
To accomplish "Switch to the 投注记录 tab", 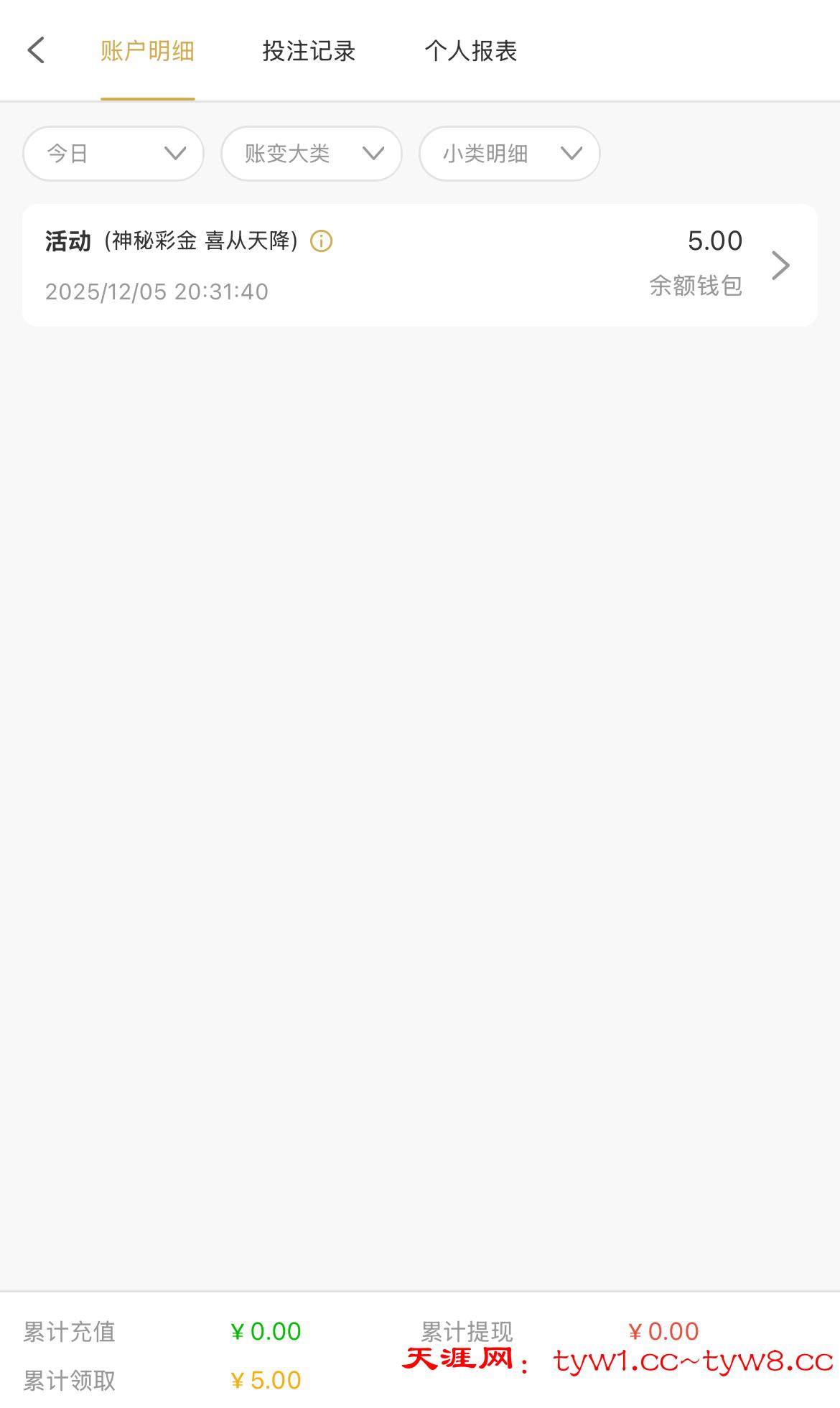I will 309,51.
